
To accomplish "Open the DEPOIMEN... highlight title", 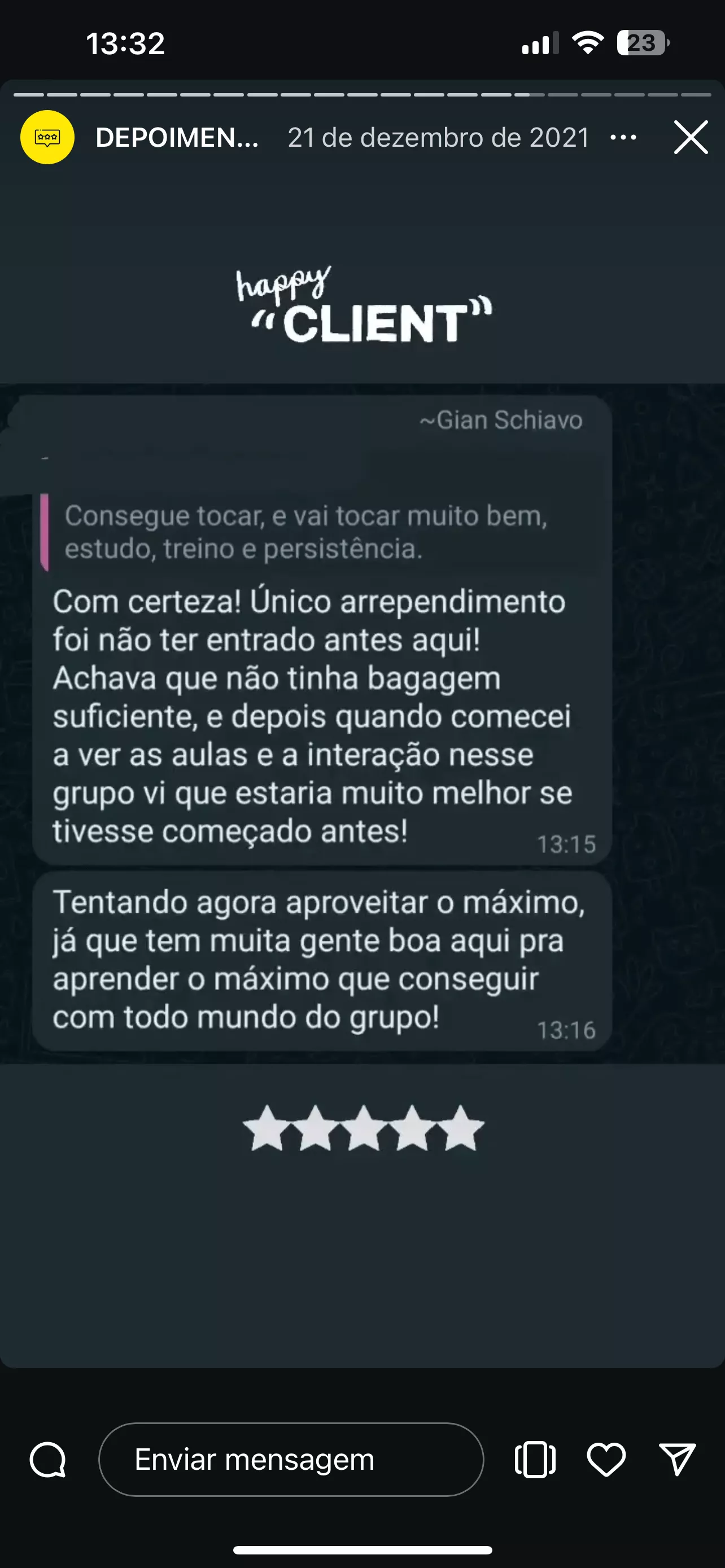I will [x=177, y=138].
